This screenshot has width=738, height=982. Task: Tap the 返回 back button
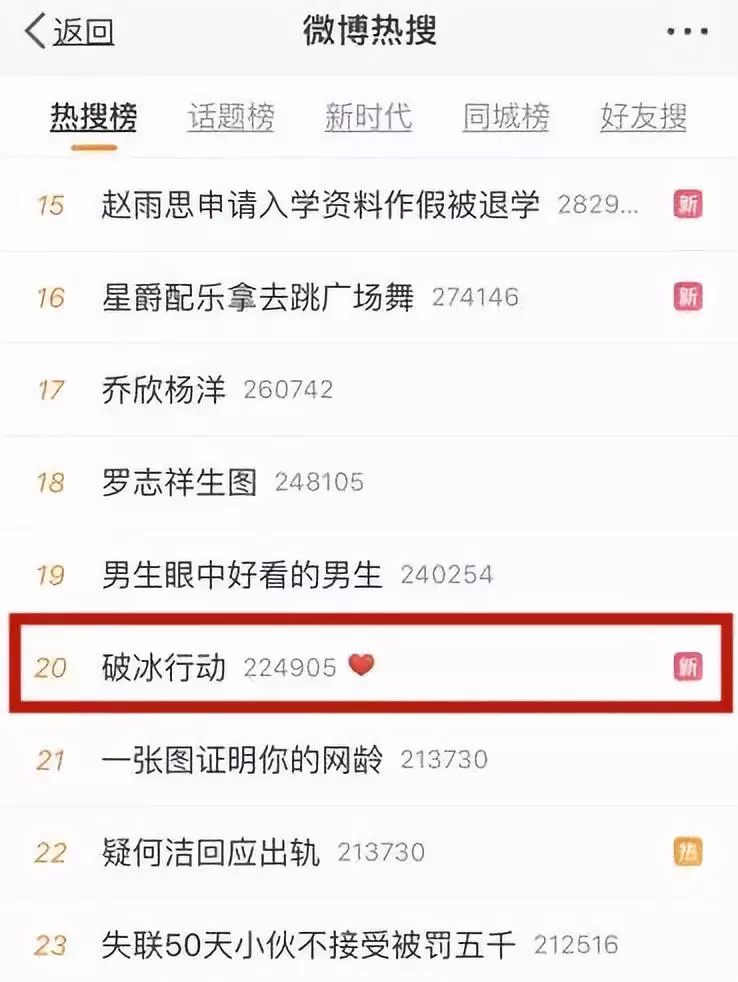pyautogui.click(x=69, y=32)
